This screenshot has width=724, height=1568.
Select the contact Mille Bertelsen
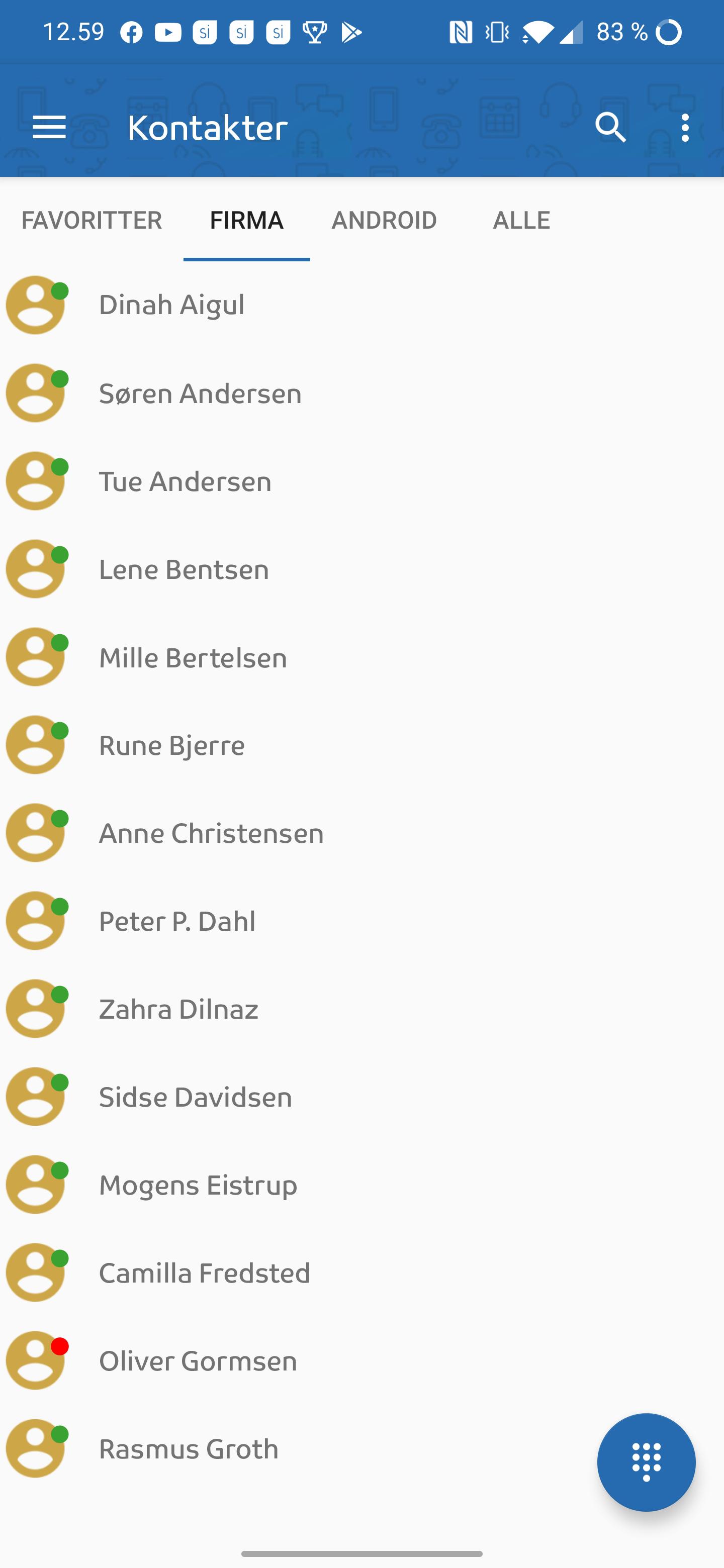click(x=193, y=657)
